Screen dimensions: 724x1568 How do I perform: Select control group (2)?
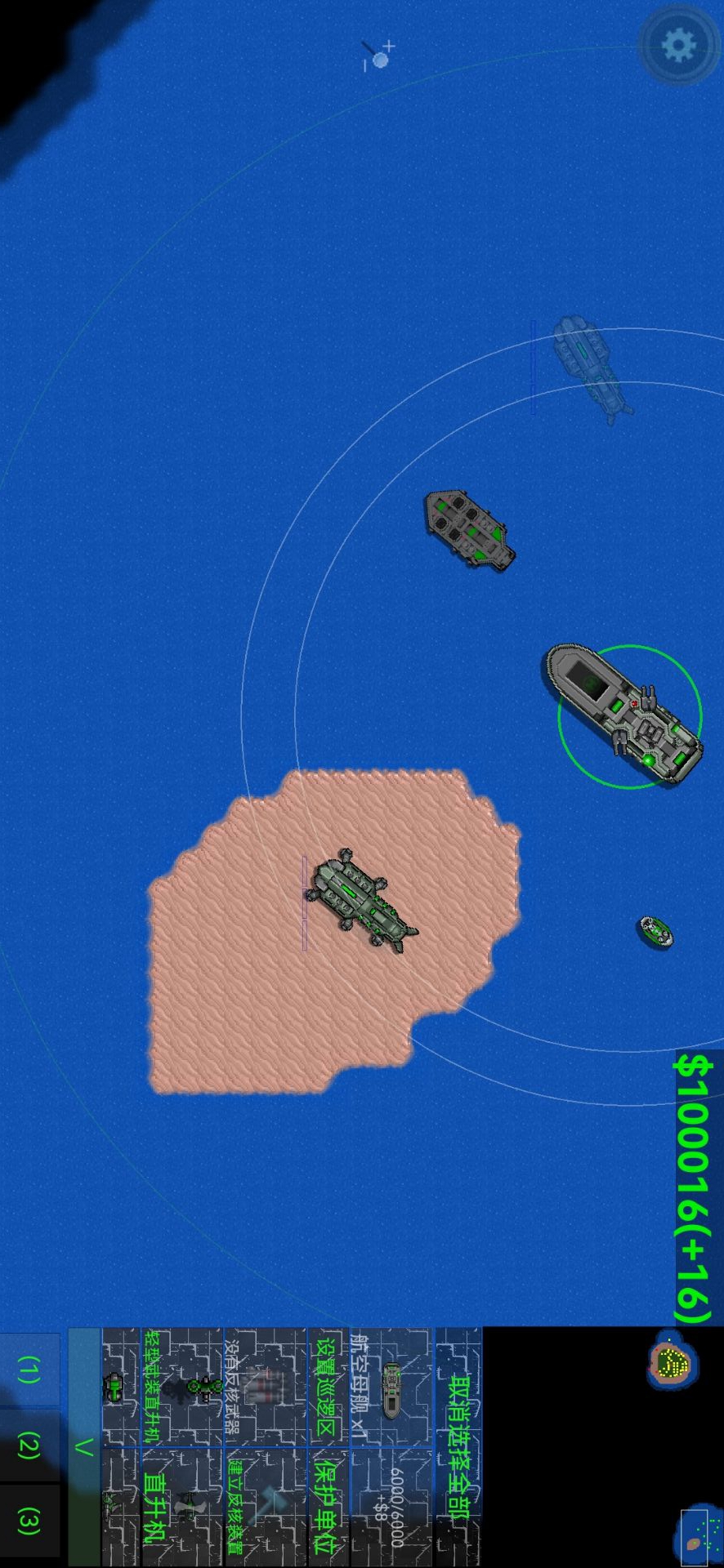coord(29,1446)
